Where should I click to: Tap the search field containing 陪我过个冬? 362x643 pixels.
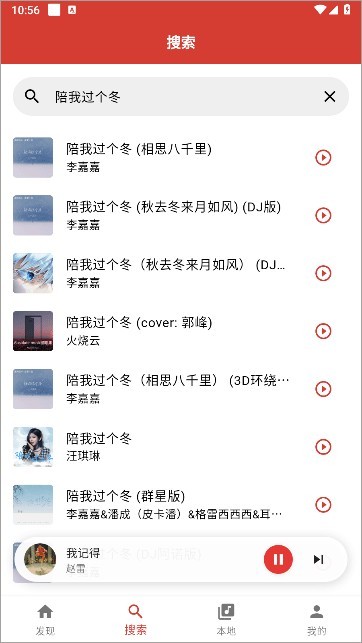(x=181, y=97)
